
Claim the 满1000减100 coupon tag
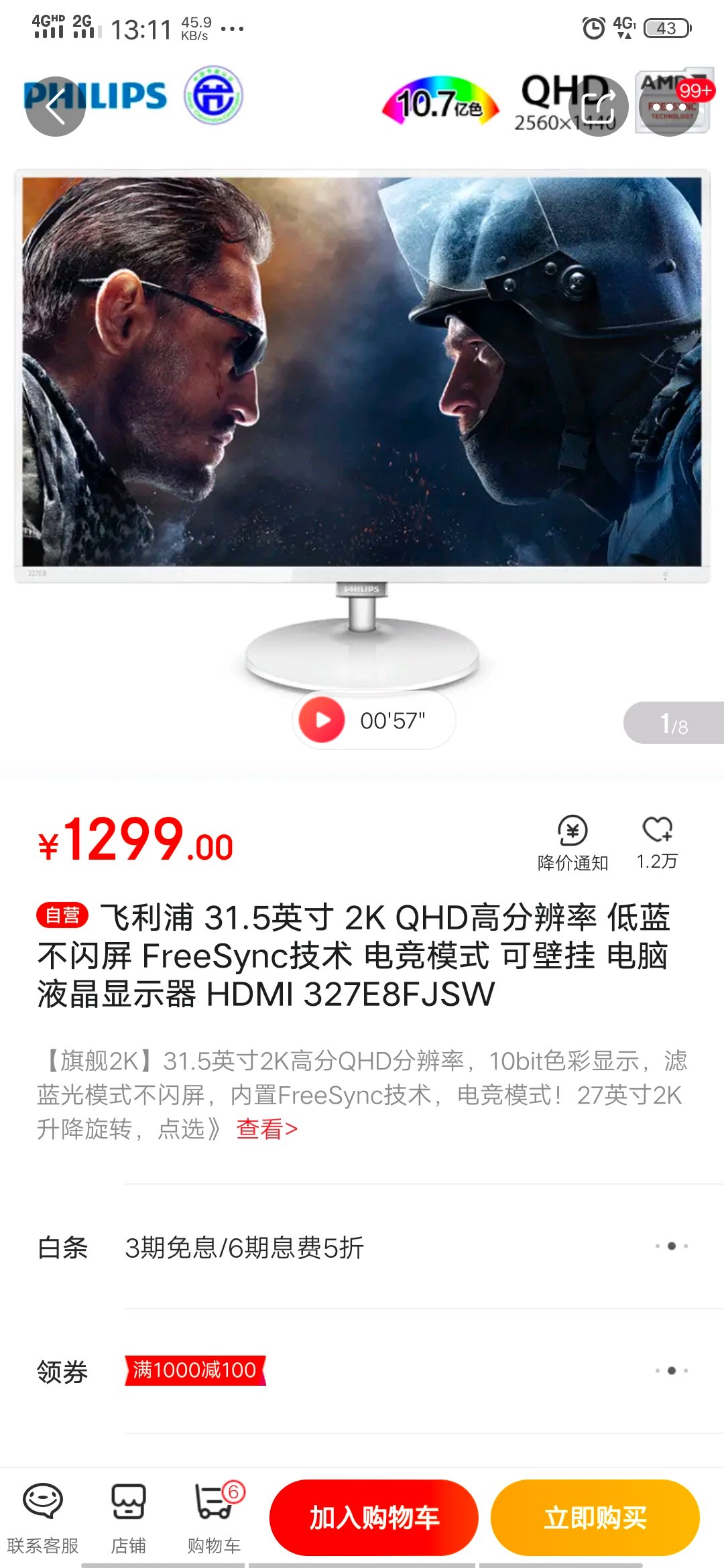(195, 1370)
